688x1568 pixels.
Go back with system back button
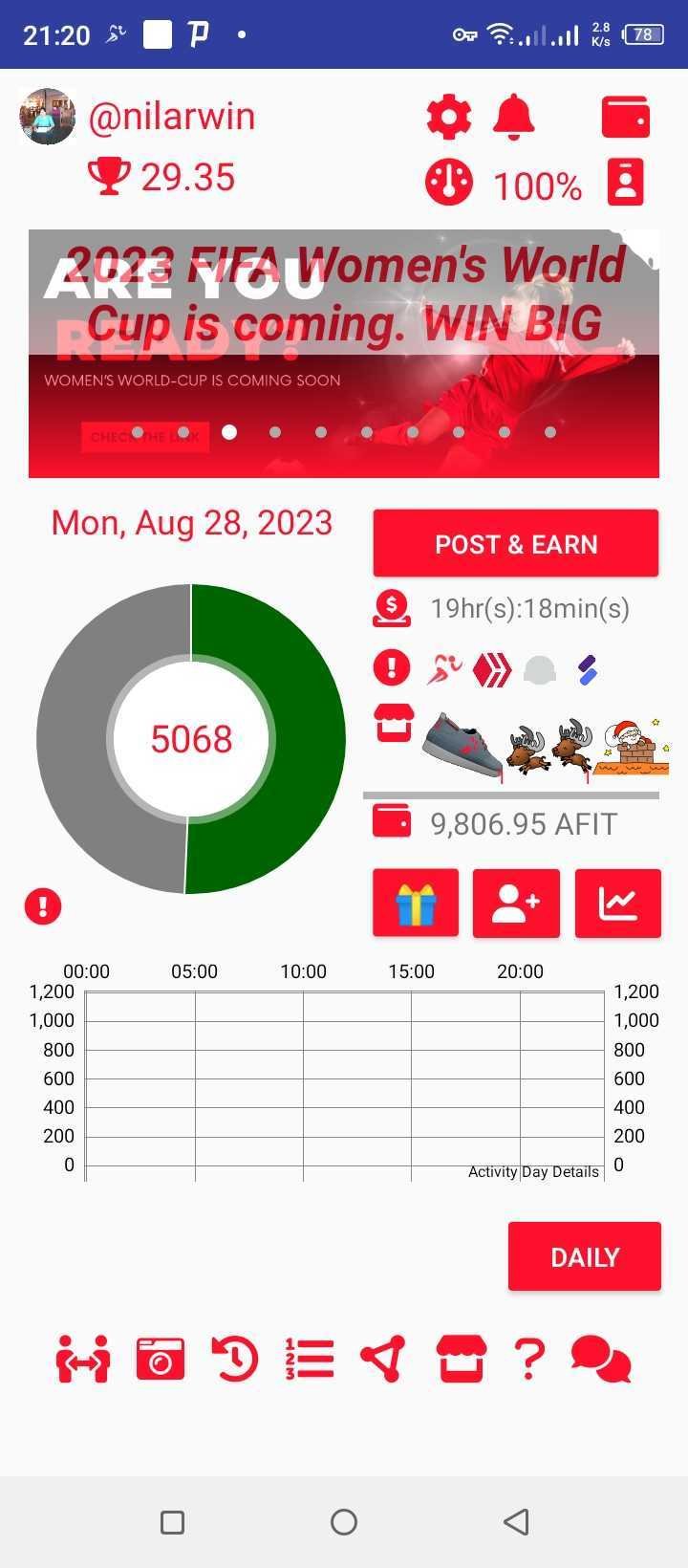click(x=516, y=1521)
